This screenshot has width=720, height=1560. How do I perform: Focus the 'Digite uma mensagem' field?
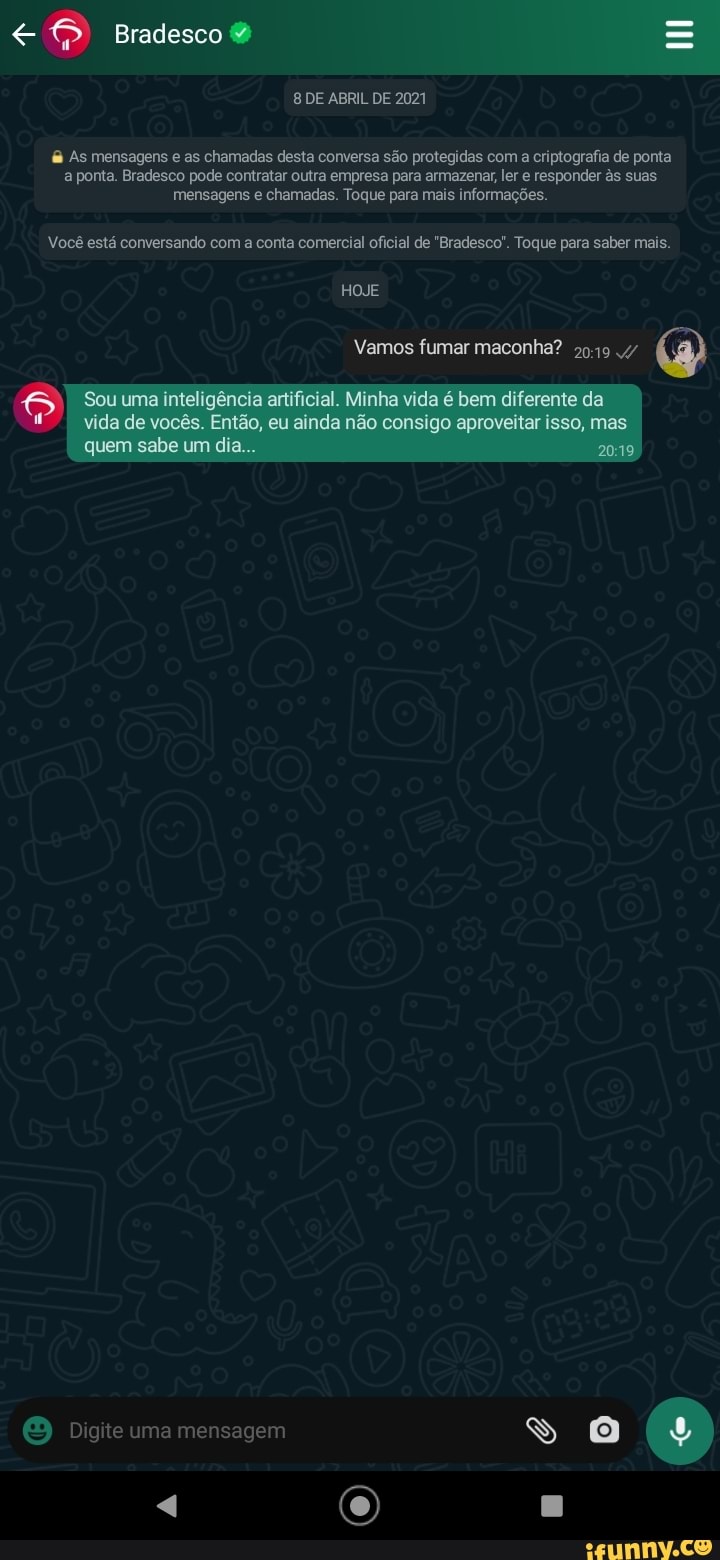pos(280,1430)
